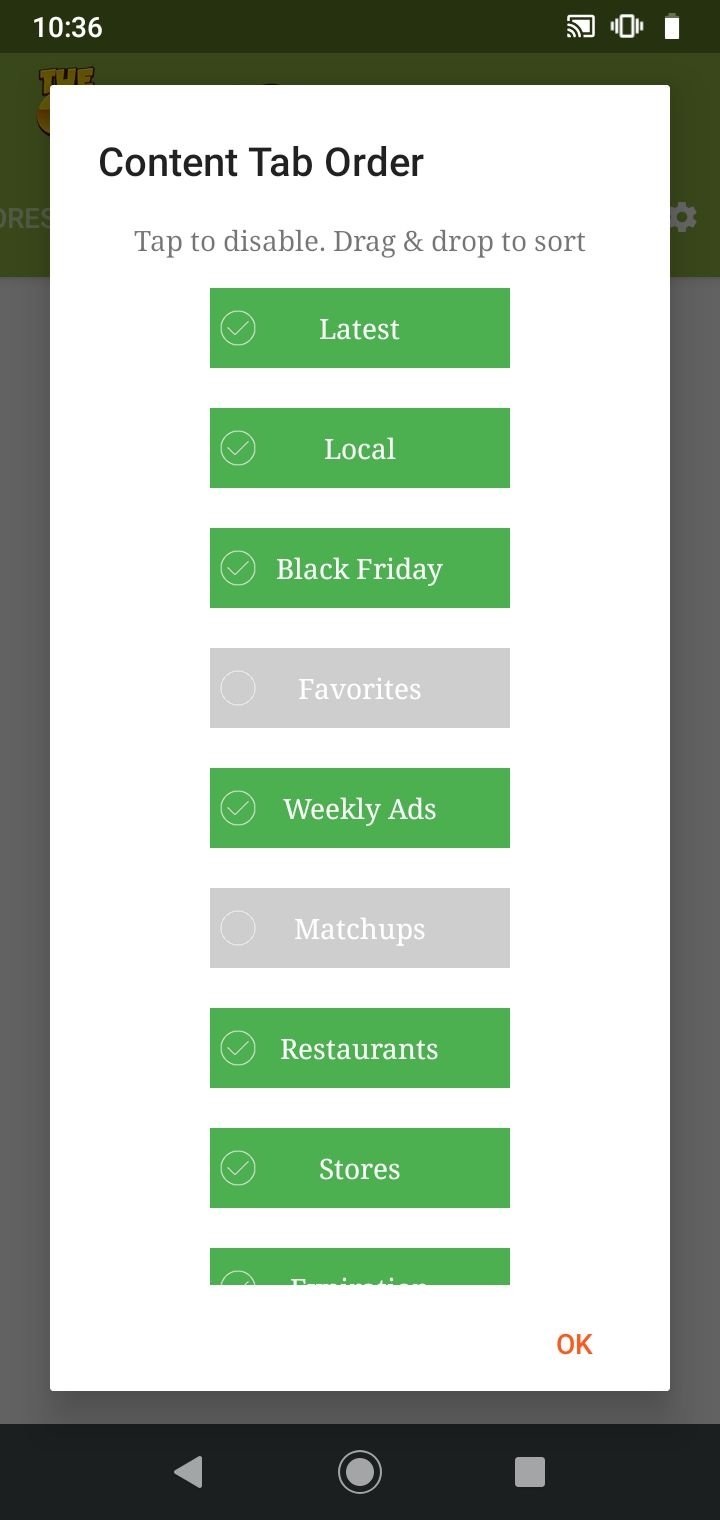Confirm tab order with OK
Viewport: 720px width, 1520px height.
point(574,1344)
